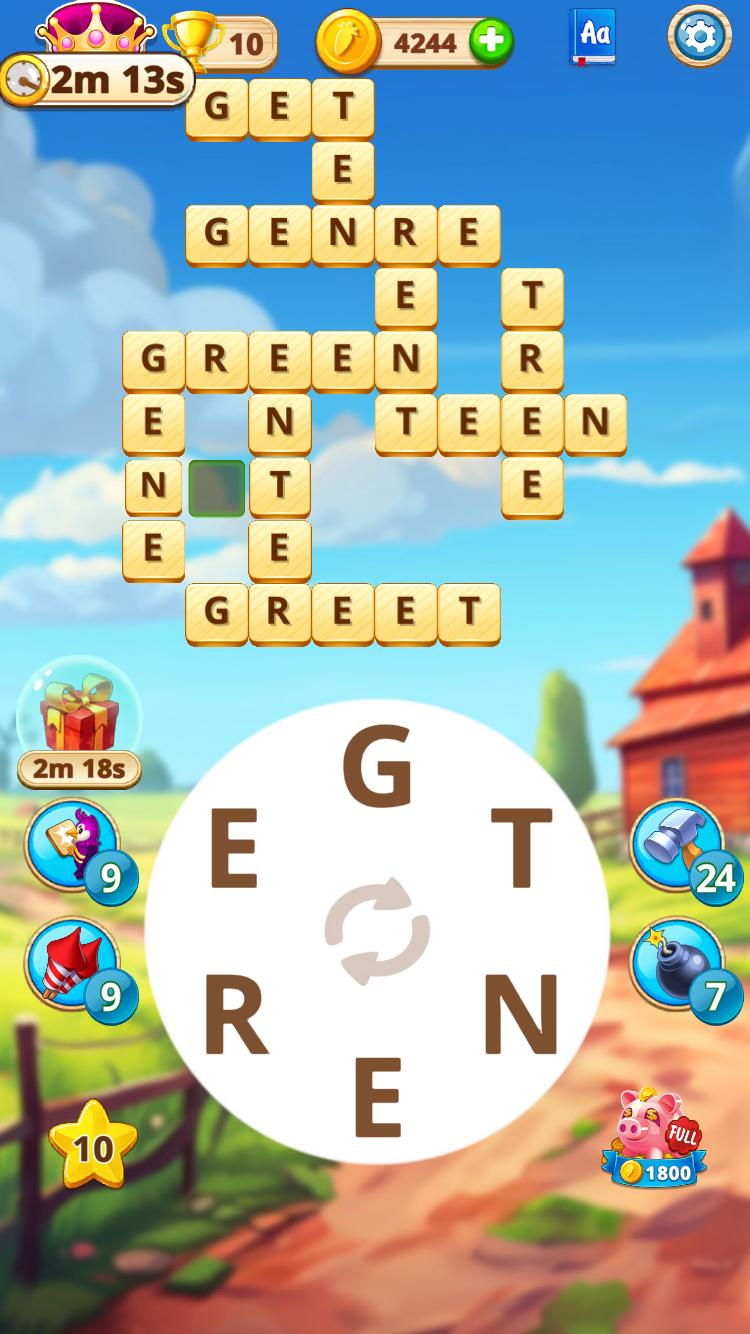Screen dimensions: 750x1334
Task: Select letter G in the wheel
Action: tap(377, 768)
